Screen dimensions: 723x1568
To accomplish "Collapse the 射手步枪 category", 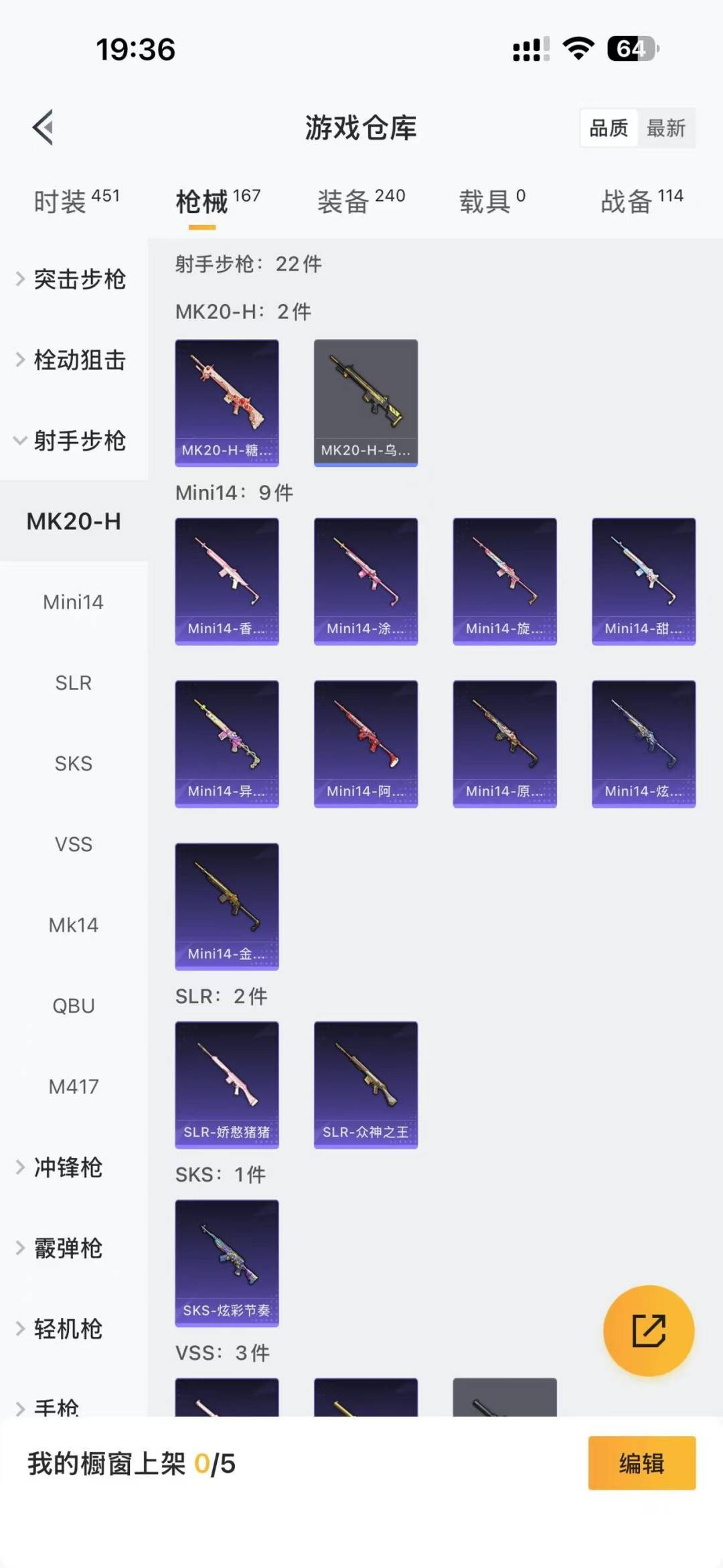I will point(79,441).
